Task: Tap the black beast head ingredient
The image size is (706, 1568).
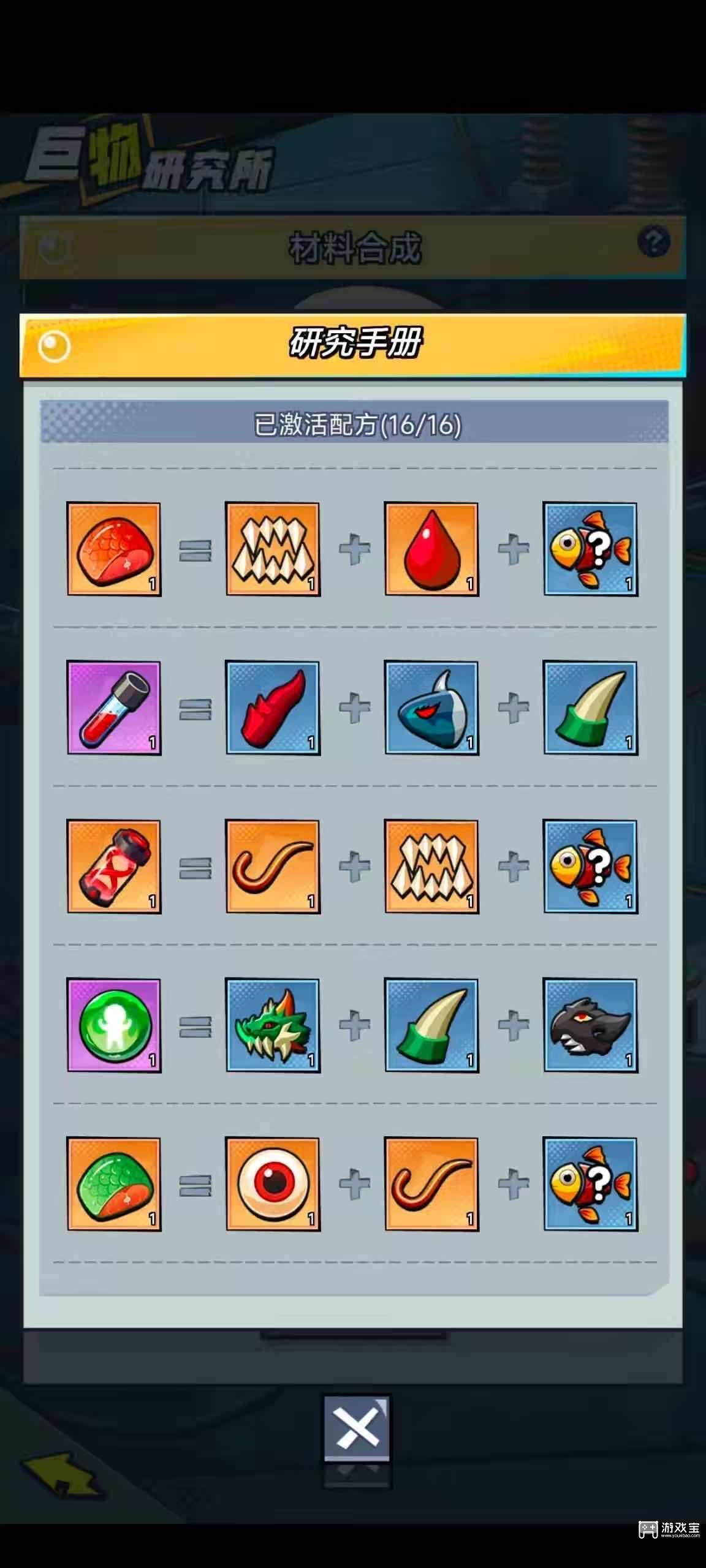Action: [x=590, y=1025]
